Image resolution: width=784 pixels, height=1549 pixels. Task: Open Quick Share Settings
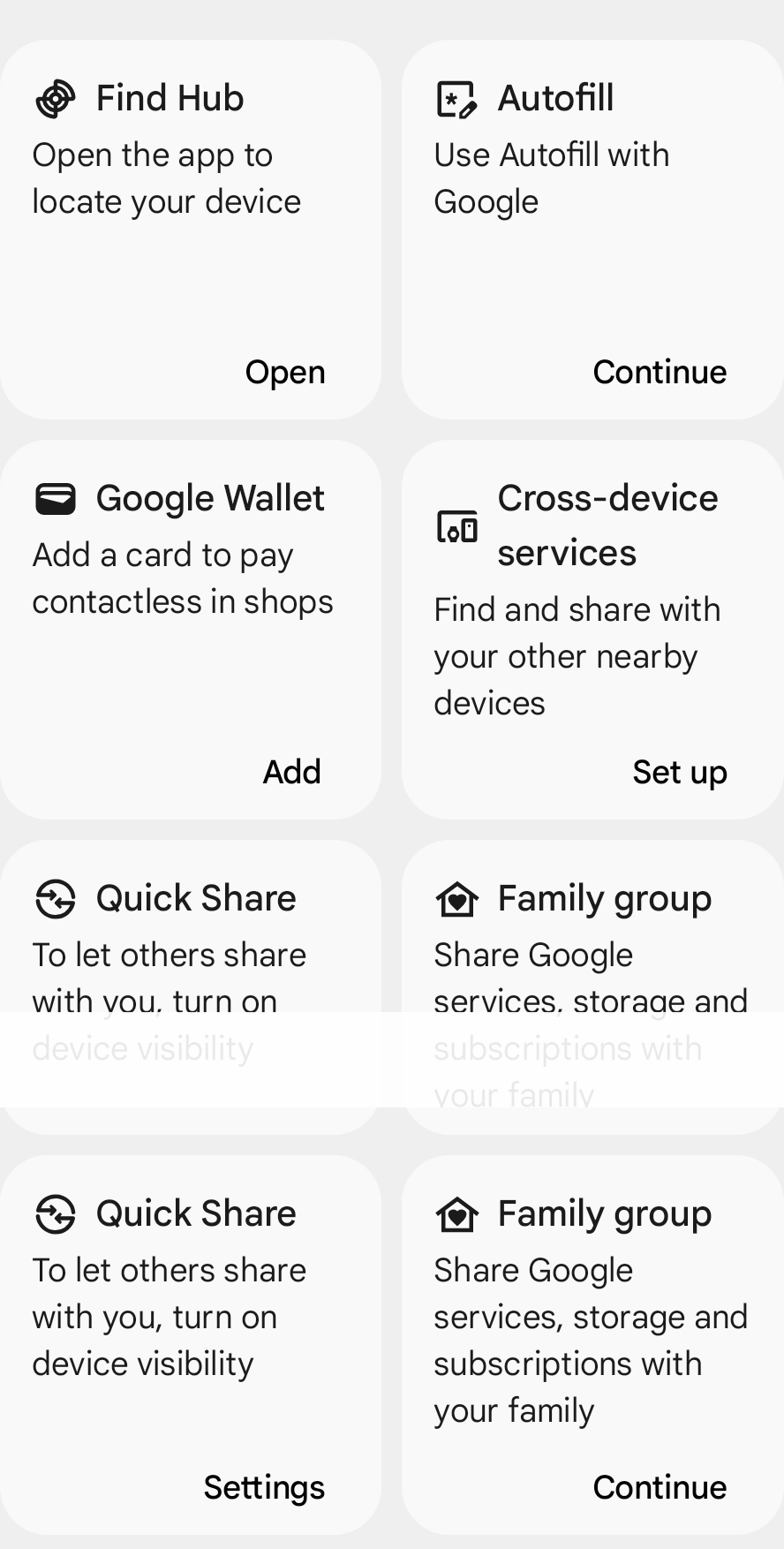[264, 1487]
